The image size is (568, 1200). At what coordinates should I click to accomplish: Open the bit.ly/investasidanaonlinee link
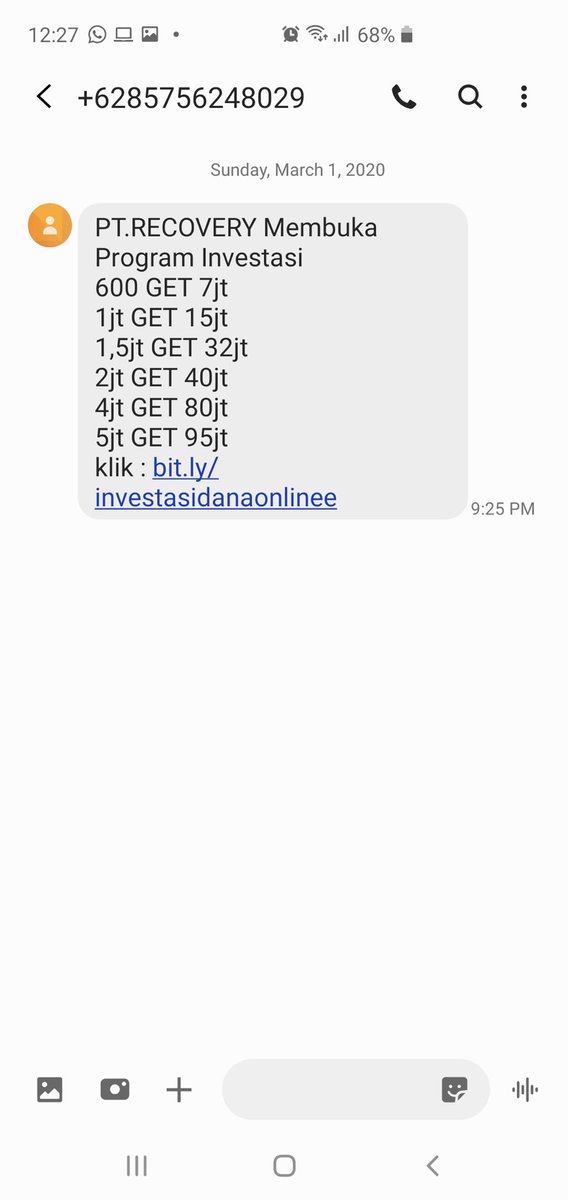click(216, 483)
